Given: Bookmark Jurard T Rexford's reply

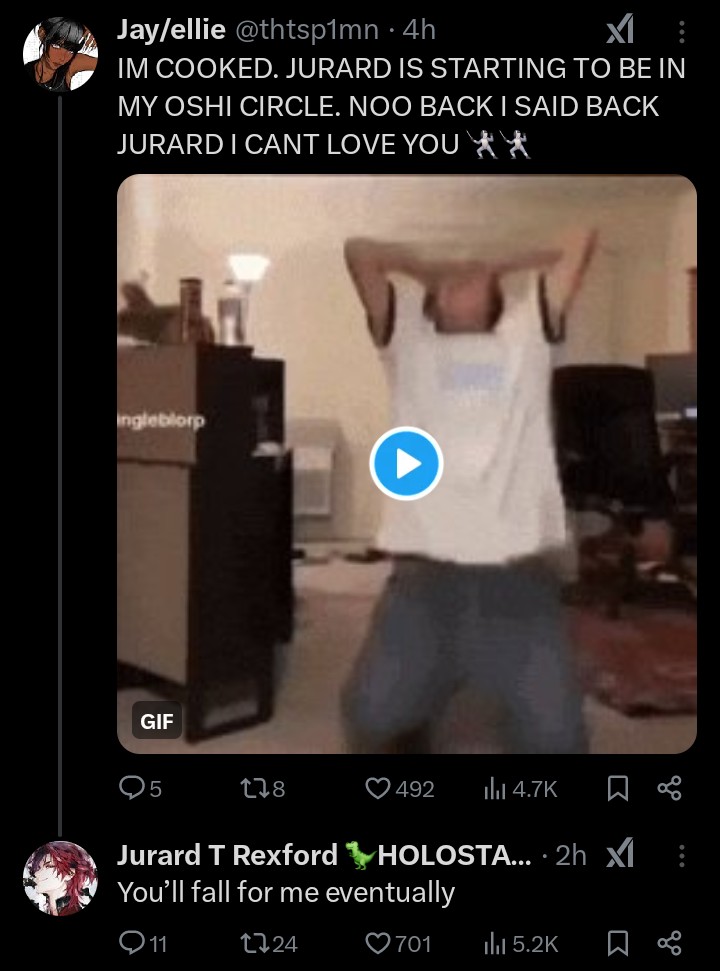Looking at the screenshot, I should (x=618, y=943).
